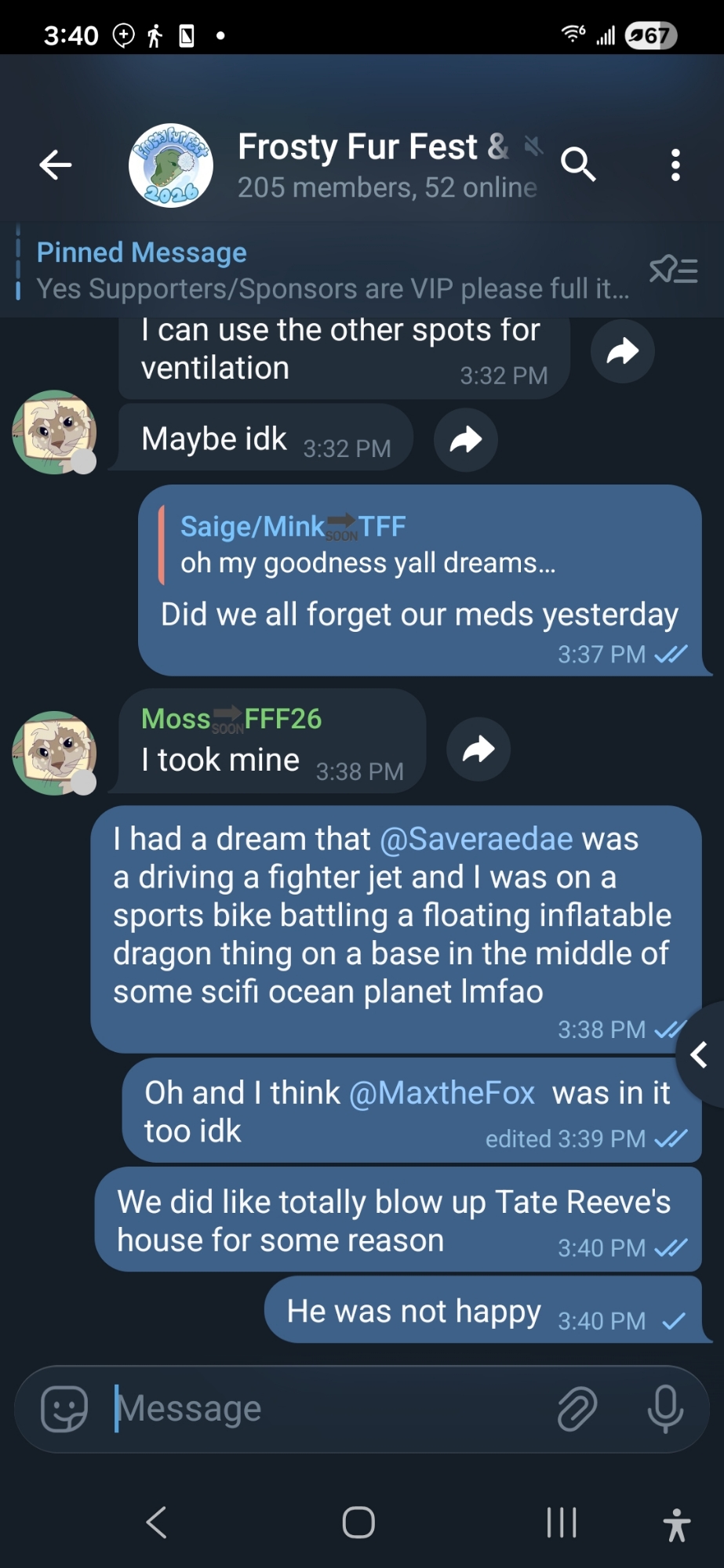Open the @Saveraedae mention

coord(476,839)
